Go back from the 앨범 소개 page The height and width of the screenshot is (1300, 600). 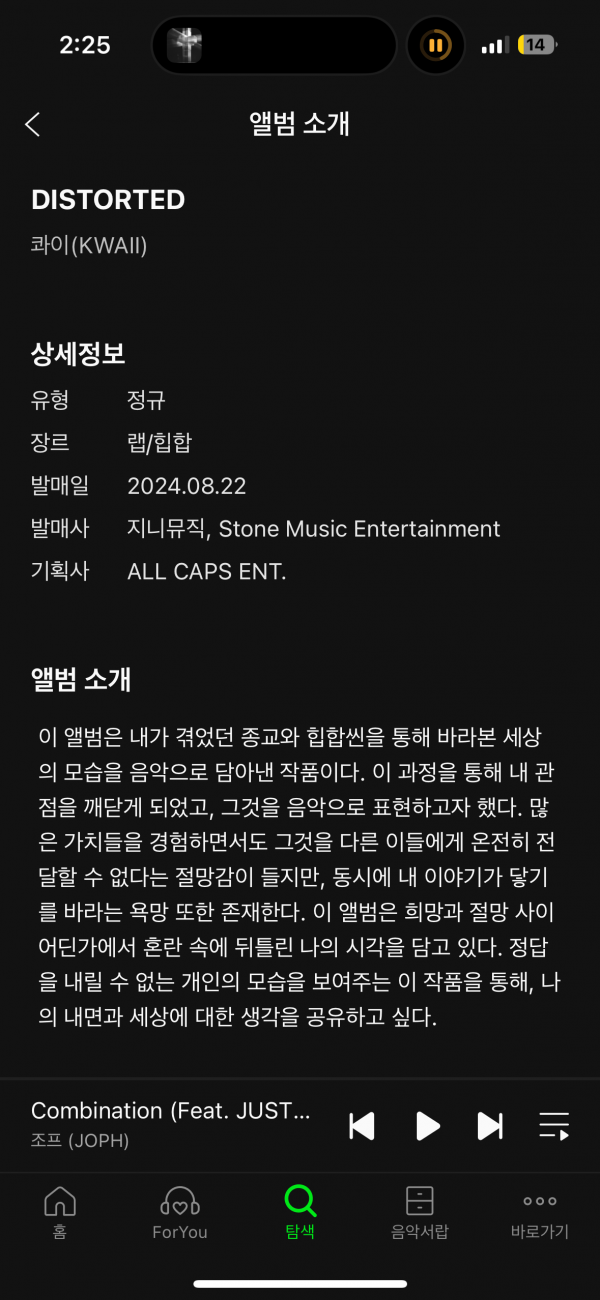33,124
